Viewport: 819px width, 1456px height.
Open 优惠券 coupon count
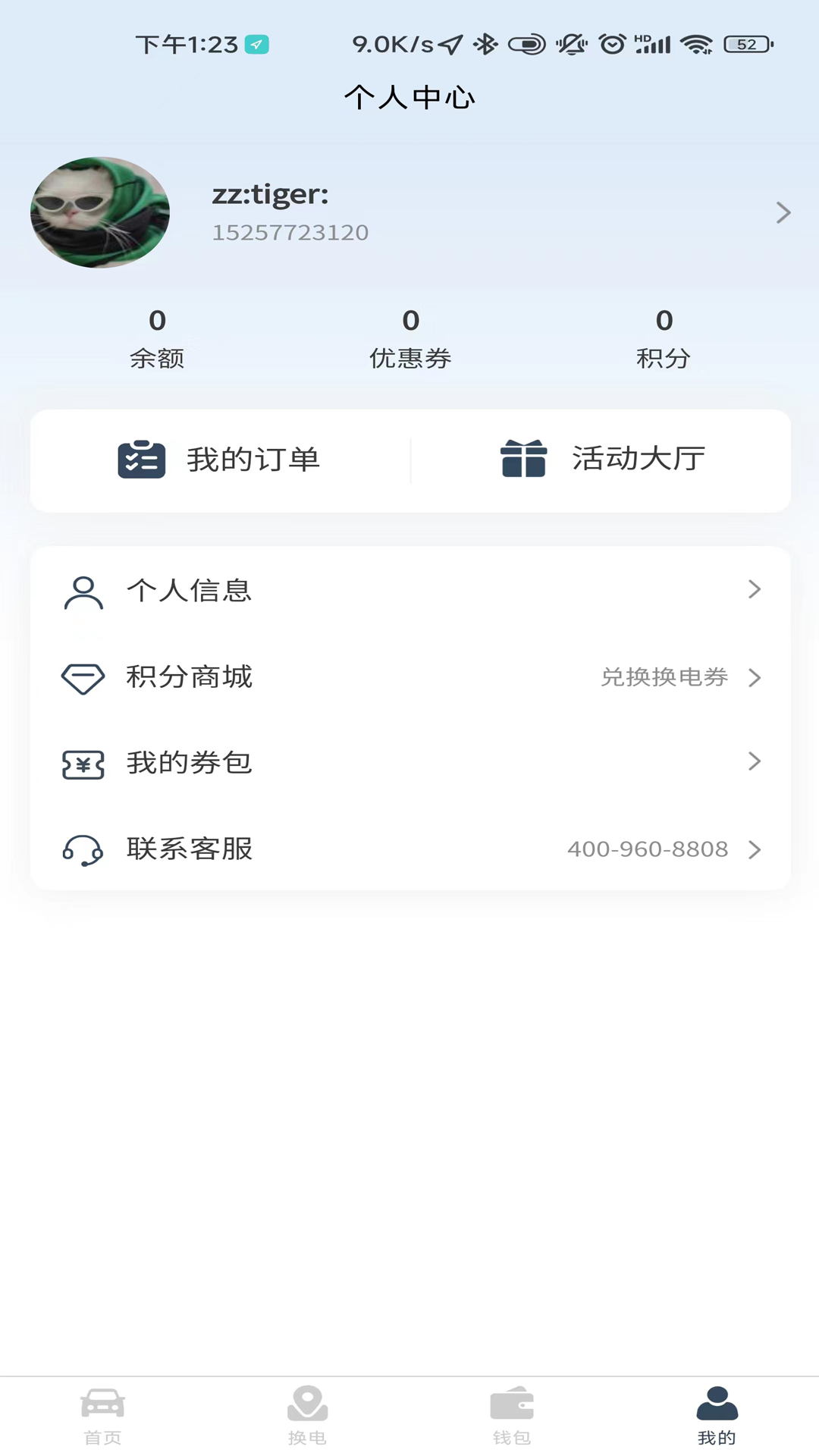coord(409,337)
